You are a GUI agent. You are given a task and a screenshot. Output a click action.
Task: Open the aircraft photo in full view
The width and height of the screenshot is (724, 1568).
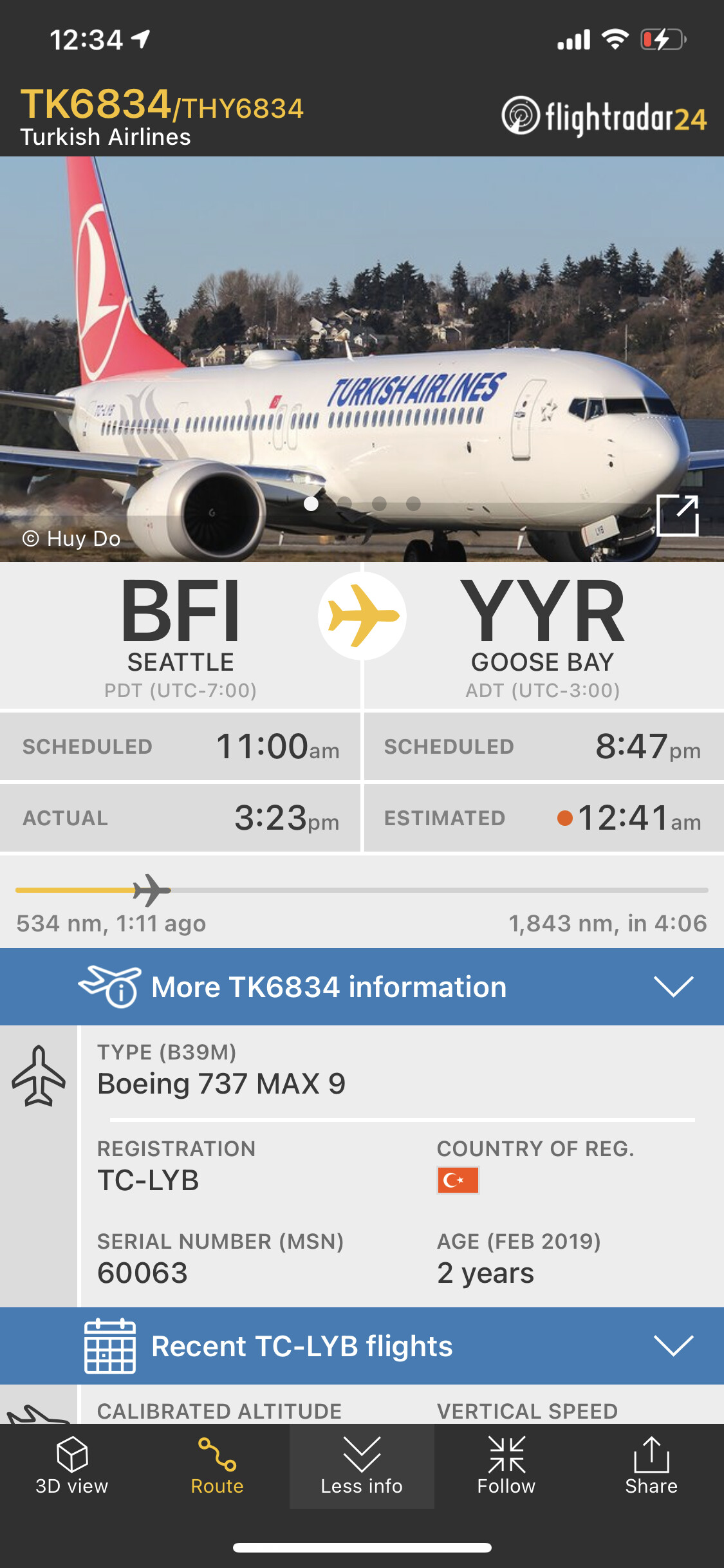pos(677,515)
